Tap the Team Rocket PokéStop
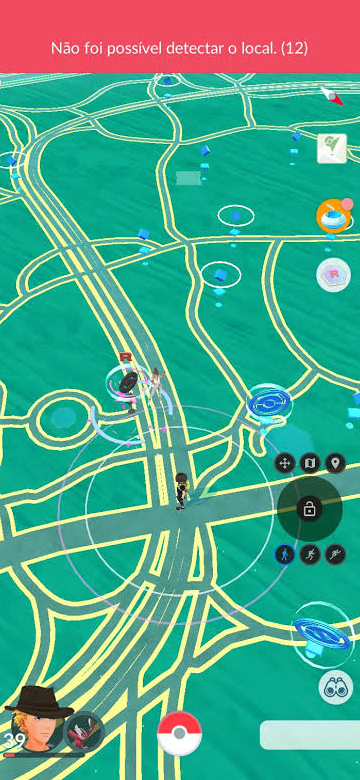The height and width of the screenshot is (780, 360). (128, 383)
